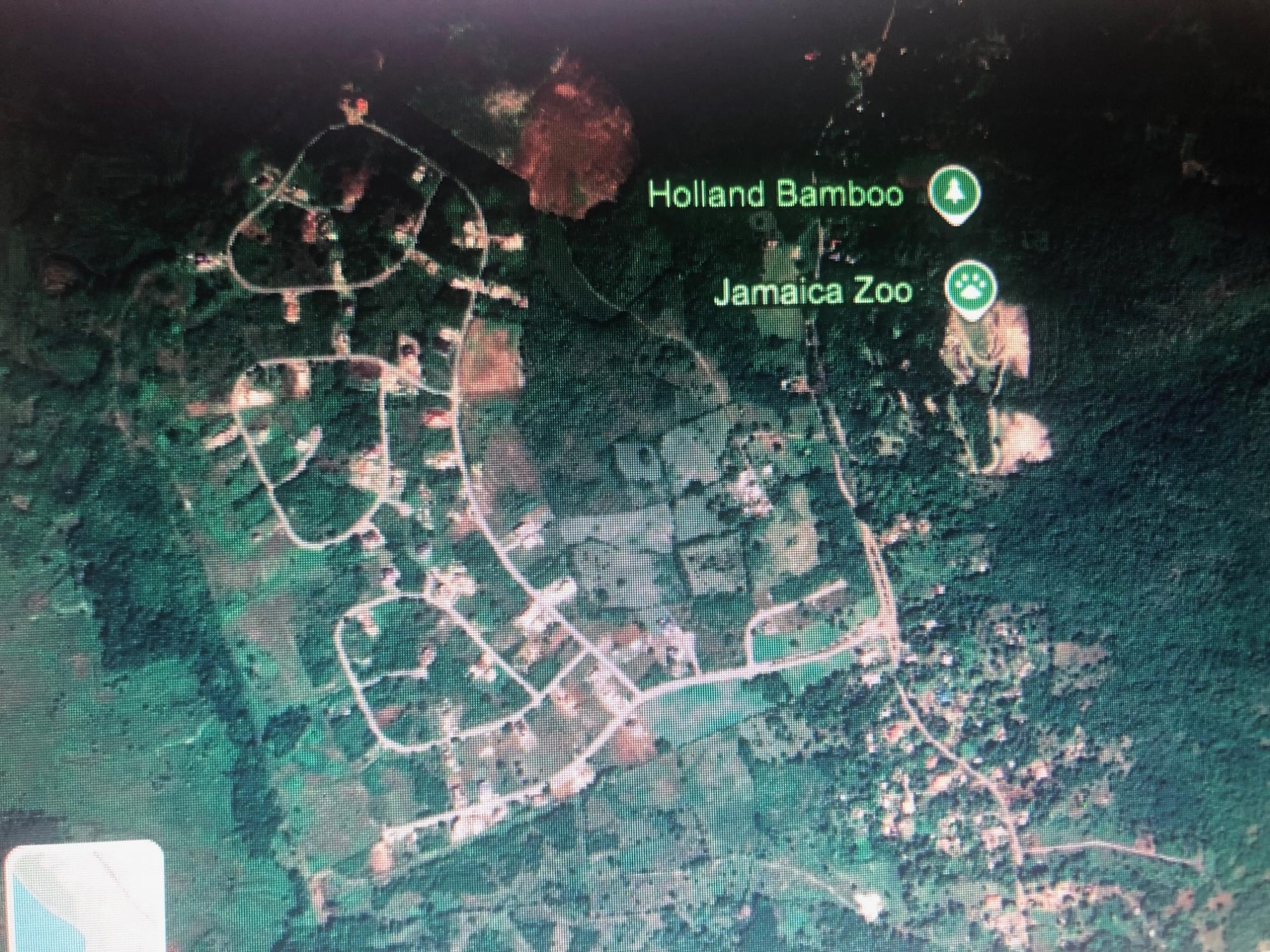The width and height of the screenshot is (1270, 952).
Task: Switch map type using the layer thumbnail
Action: 84,895
